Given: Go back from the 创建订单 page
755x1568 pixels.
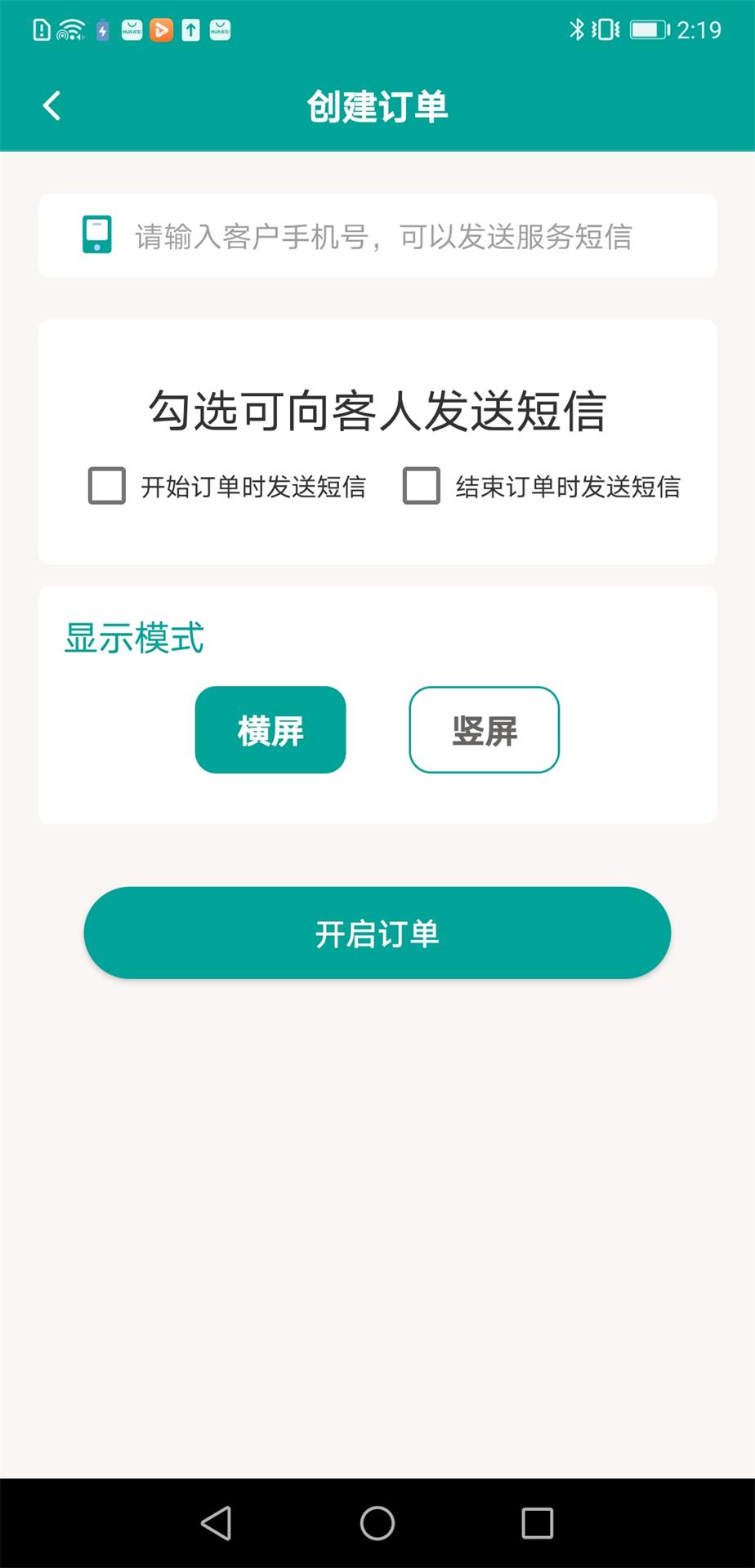Looking at the screenshot, I should pyautogui.click(x=51, y=105).
